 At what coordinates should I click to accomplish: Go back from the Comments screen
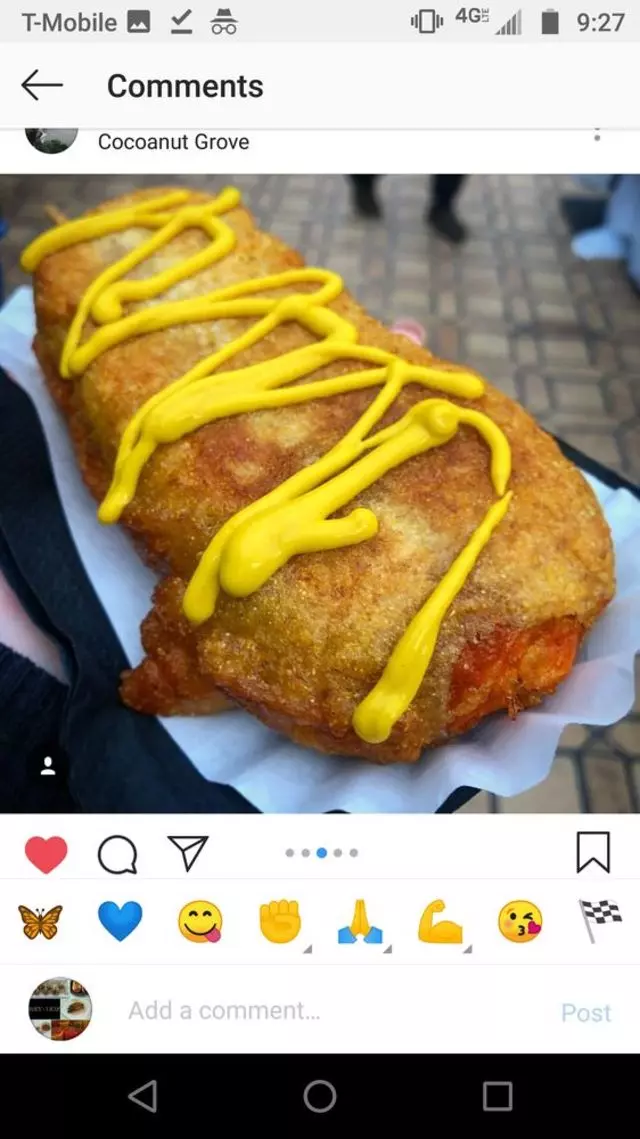42,86
